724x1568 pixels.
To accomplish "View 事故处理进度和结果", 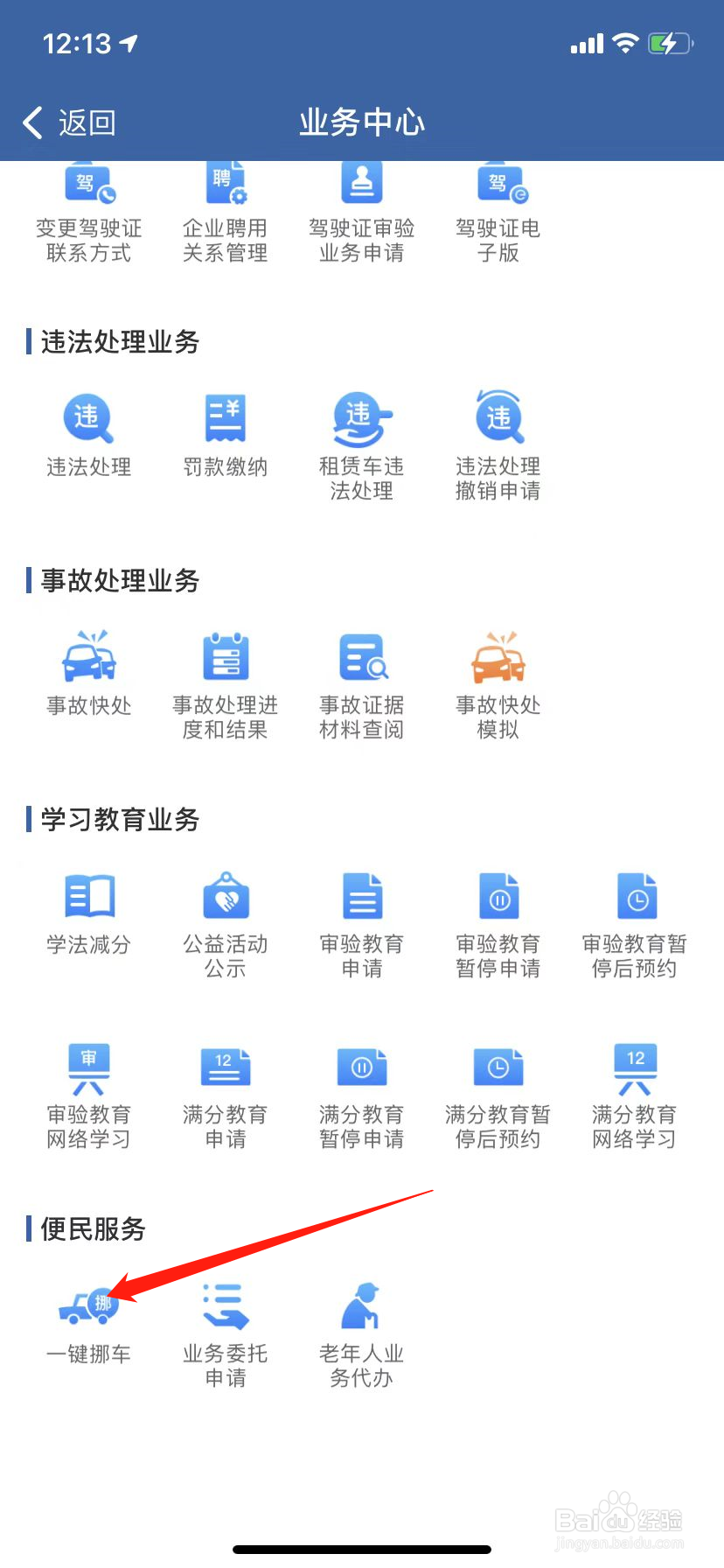I will point(226,685).
